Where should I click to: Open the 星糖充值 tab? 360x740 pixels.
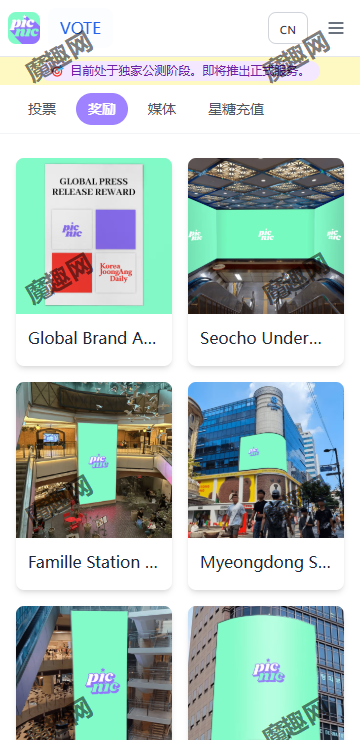pos(236,109)
